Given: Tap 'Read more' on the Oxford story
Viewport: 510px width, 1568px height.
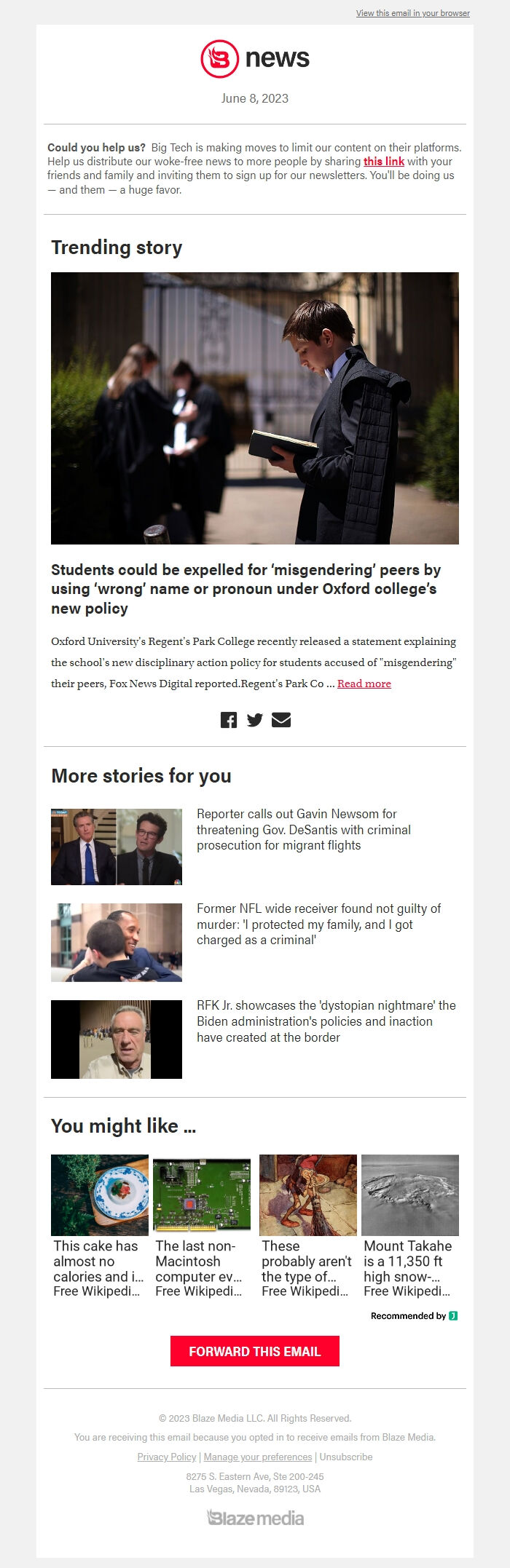Looking at the screenshot, I should coord(364,684).
